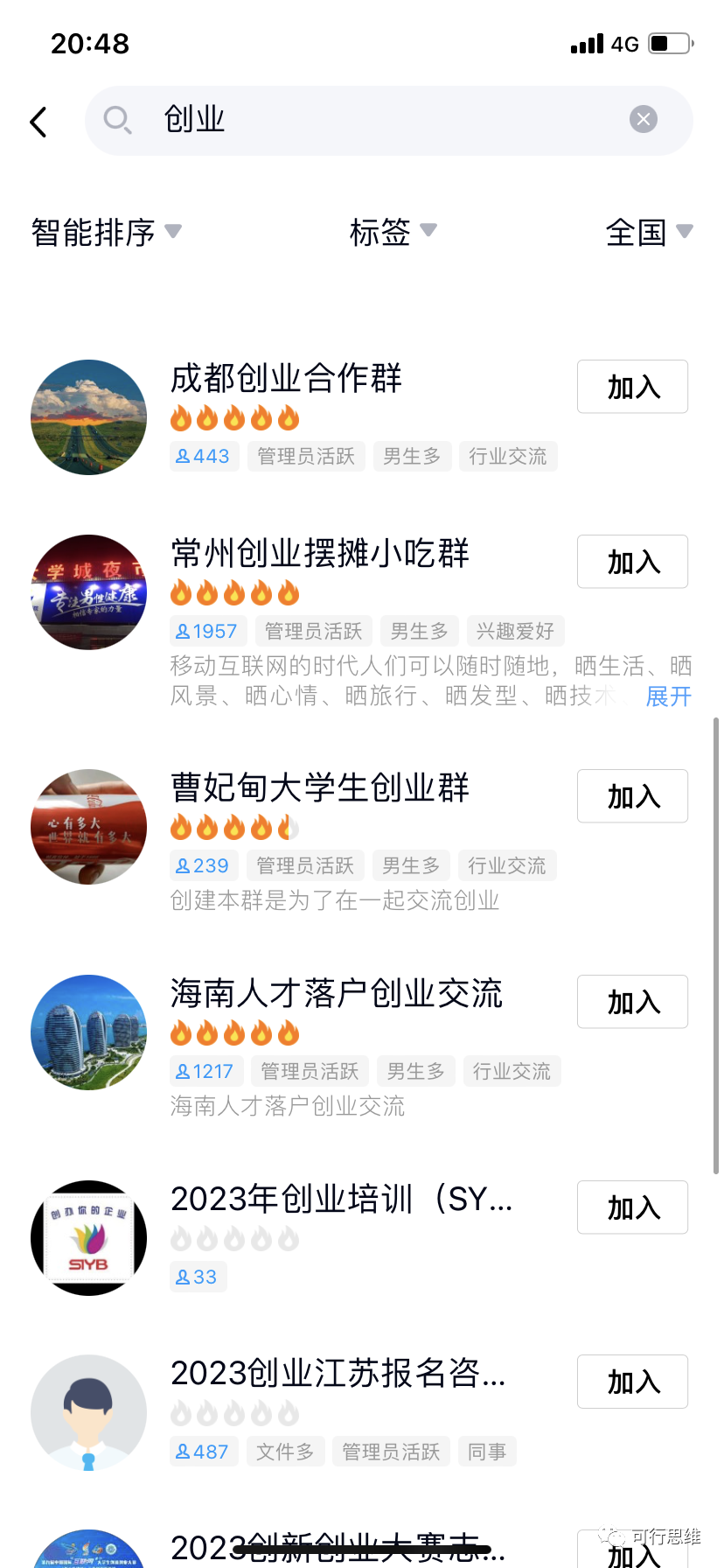Viewport: 724px width, 1568px height.
Task: Go back using the back arrow
Action: 38,122
